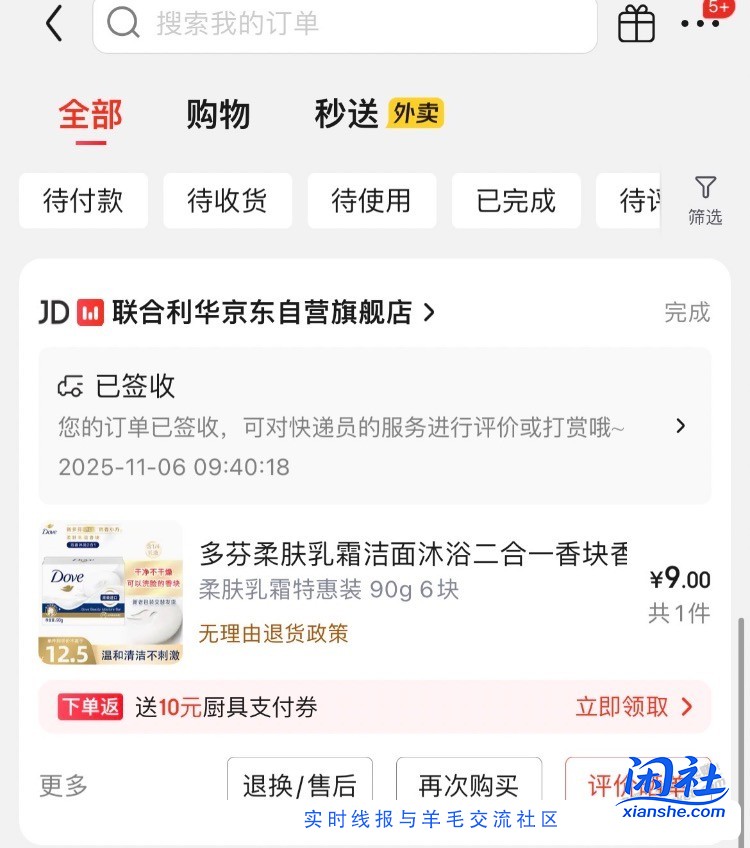Viewport: 750px width, 848px height.
Task: Click the 已完成 filter chip
Action: point(516,200)
